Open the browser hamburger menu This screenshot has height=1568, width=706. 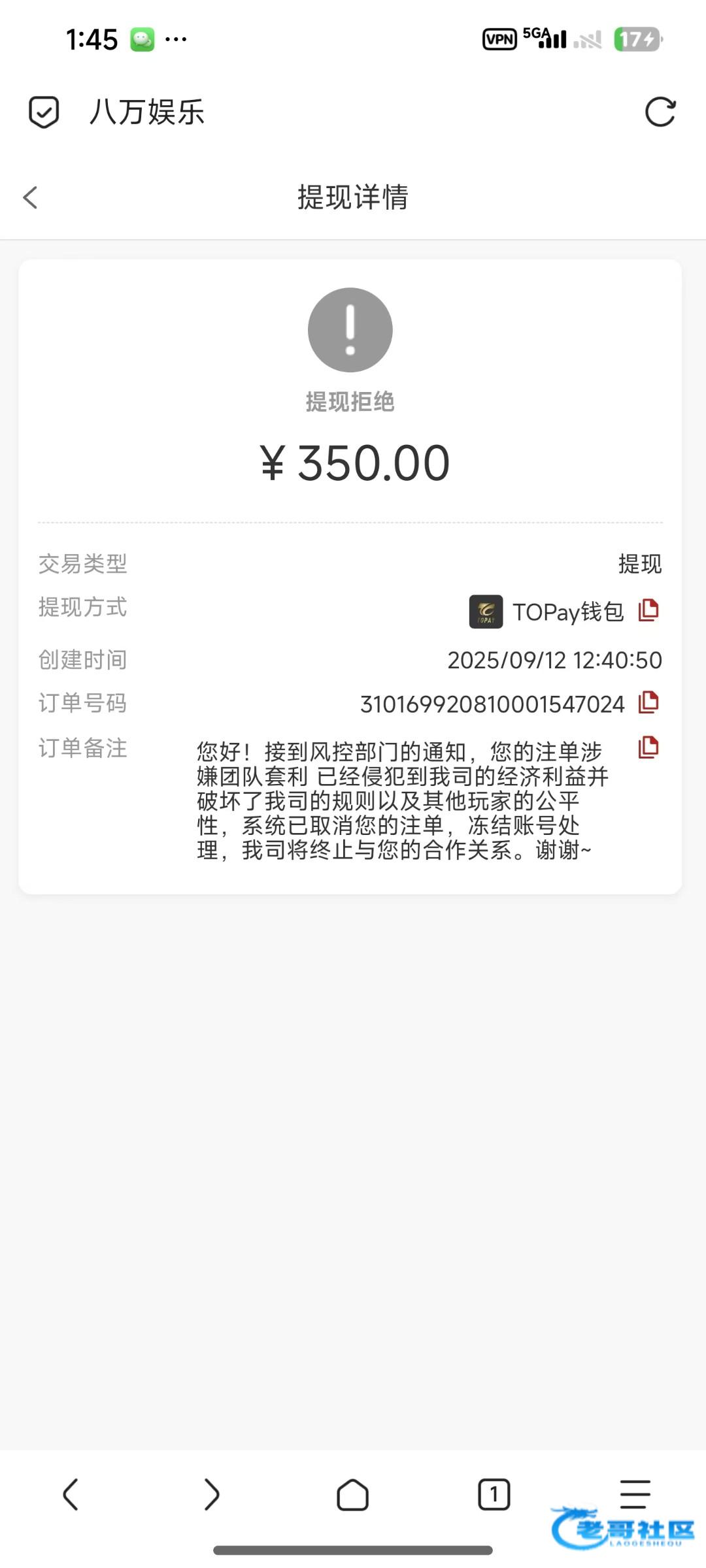(x=635, y=1493)
